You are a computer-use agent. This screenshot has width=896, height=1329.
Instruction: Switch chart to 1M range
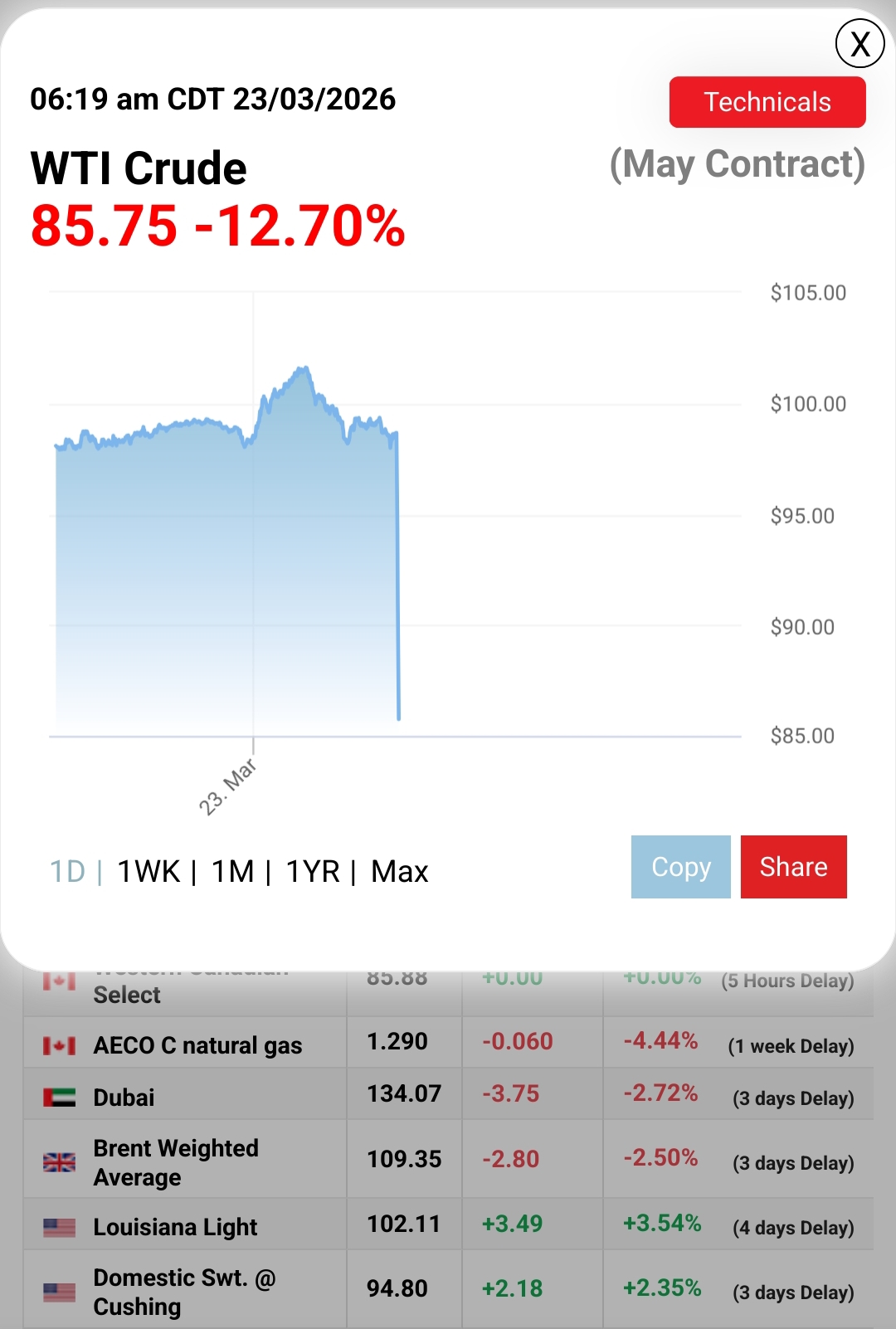[x=232, y=872]
